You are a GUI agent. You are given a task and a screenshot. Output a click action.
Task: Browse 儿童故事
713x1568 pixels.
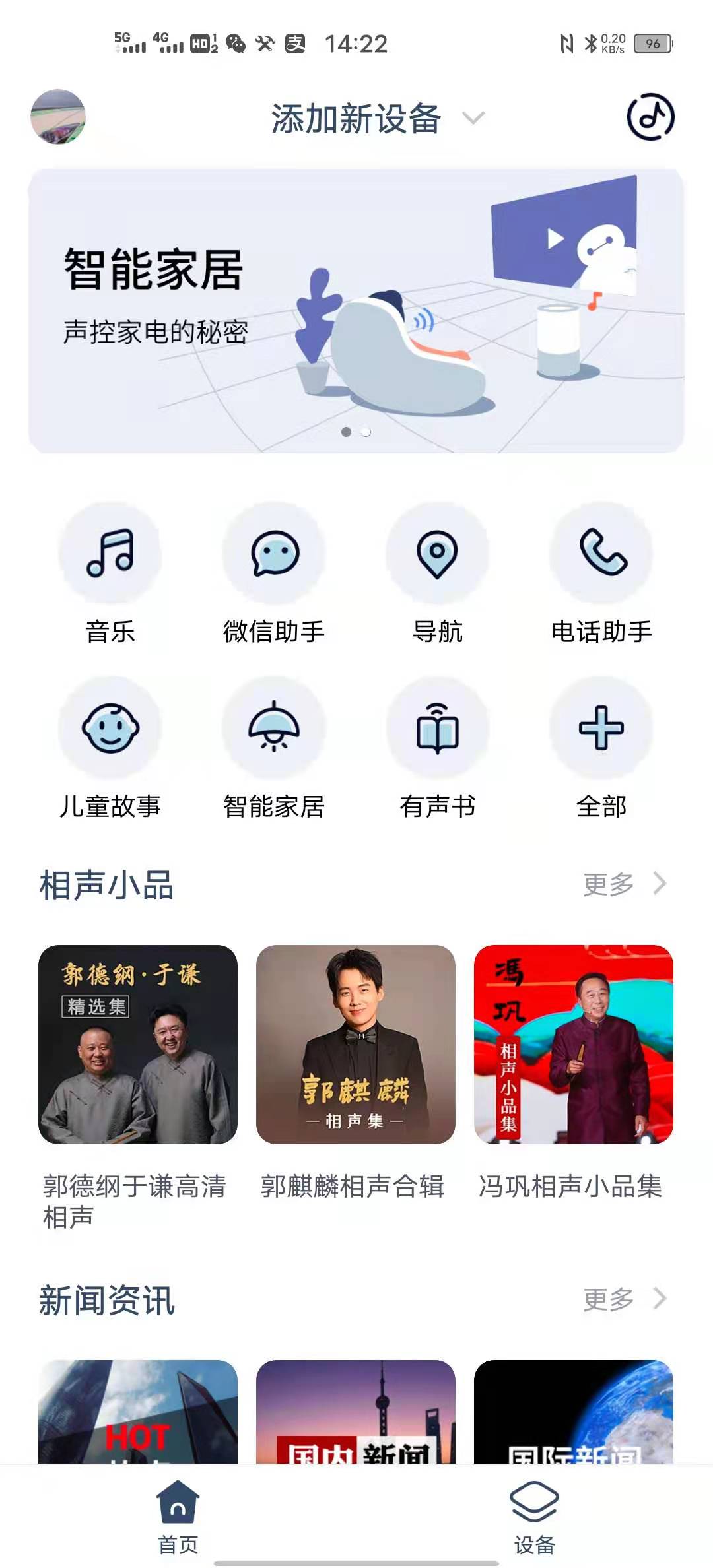tap(110, 728)
